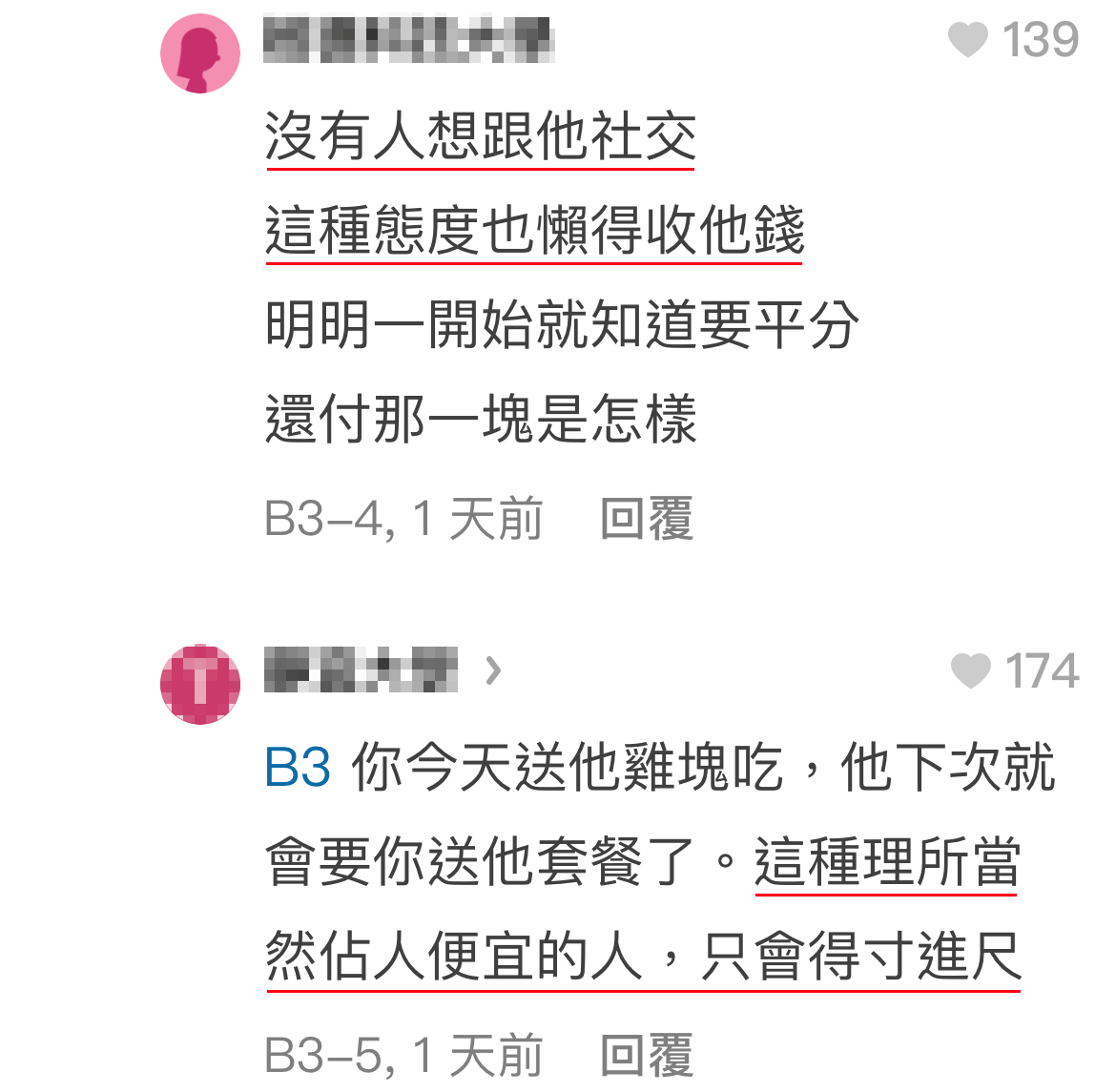Image resolution: width=1116 pixels, height=1092 pixels.
Task: Like the B3-5 comment with 174 hearts
Action: tap(971, 670)
